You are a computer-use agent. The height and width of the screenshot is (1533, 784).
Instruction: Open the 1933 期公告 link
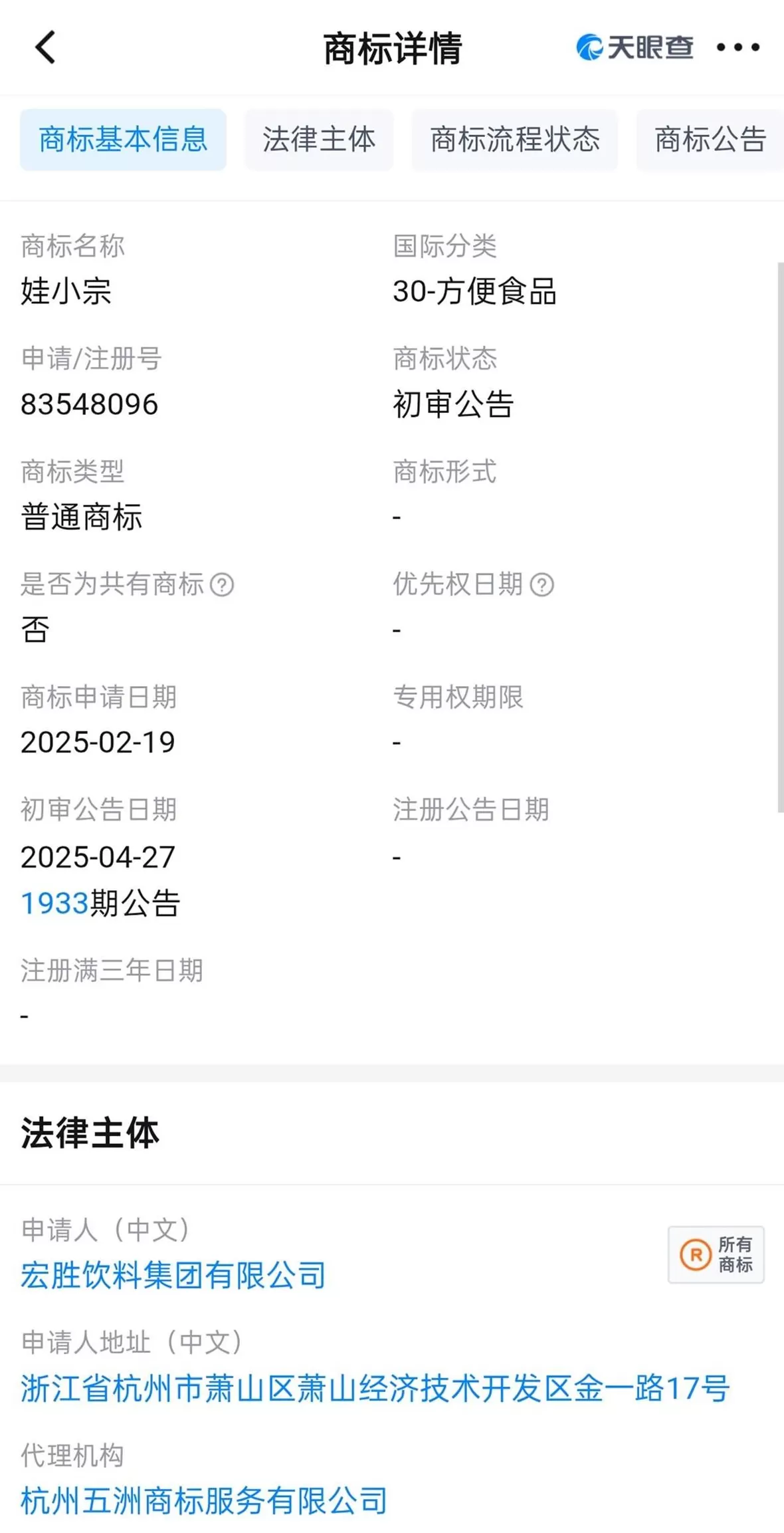coord(54,903)
